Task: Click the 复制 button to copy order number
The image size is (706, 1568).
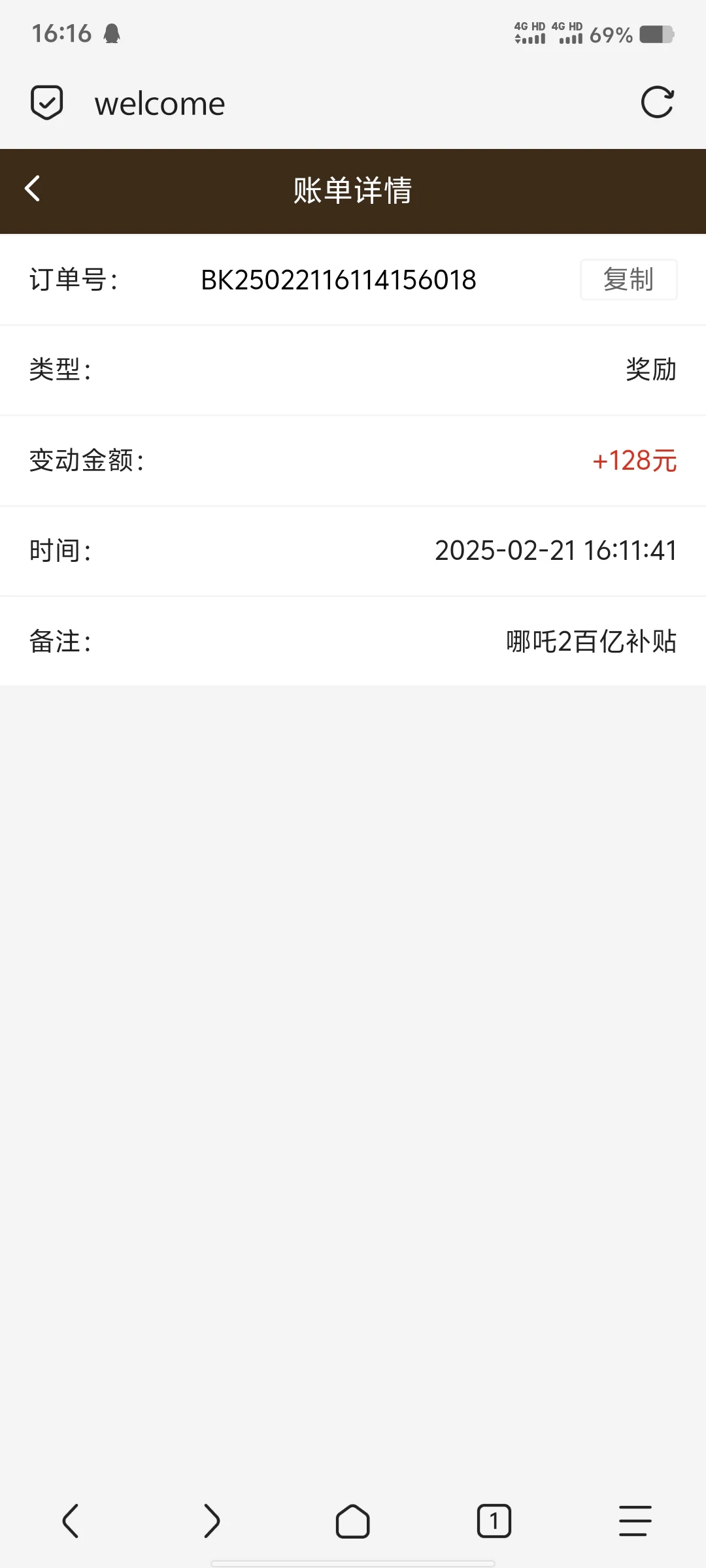Action: (x=628, y=280)
